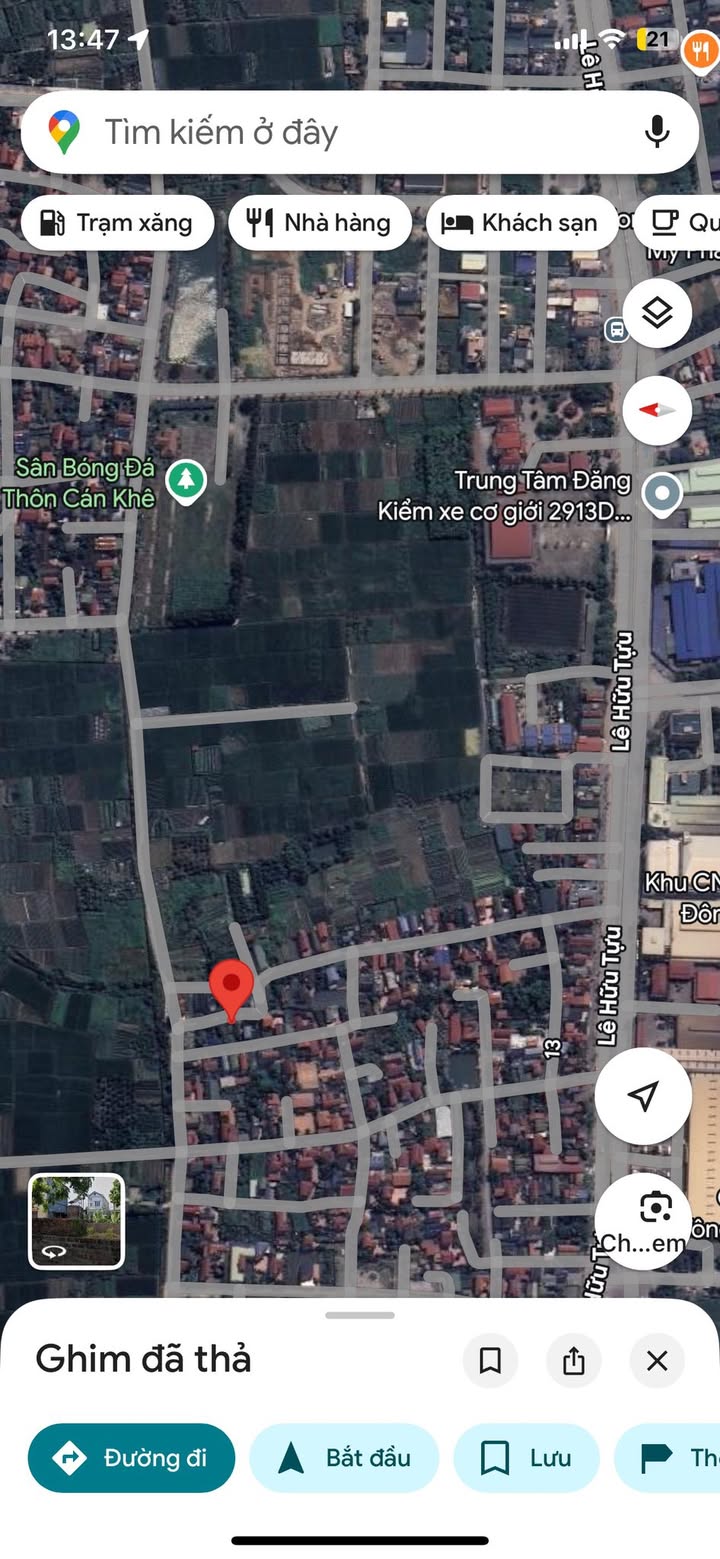Close the "Ghim đã thả" panel

point(657,1361)
